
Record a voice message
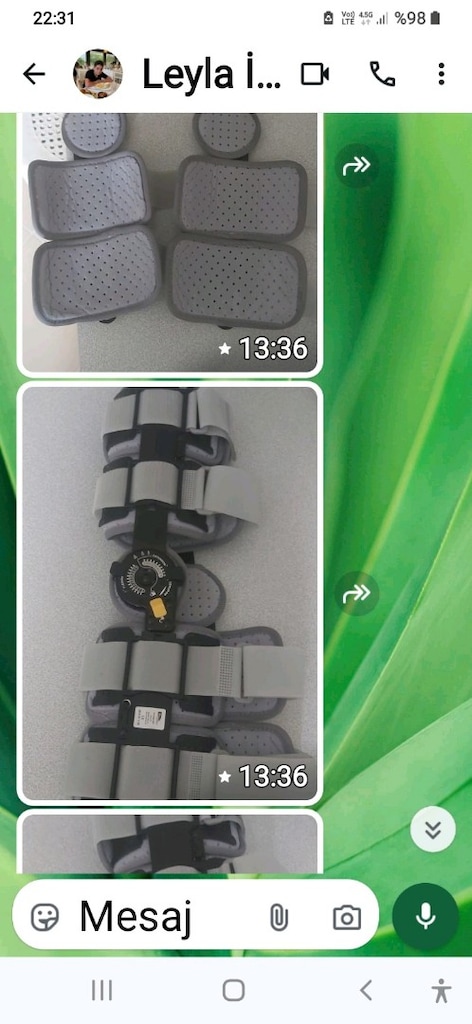pyautogui.click(x=426, y=916)
